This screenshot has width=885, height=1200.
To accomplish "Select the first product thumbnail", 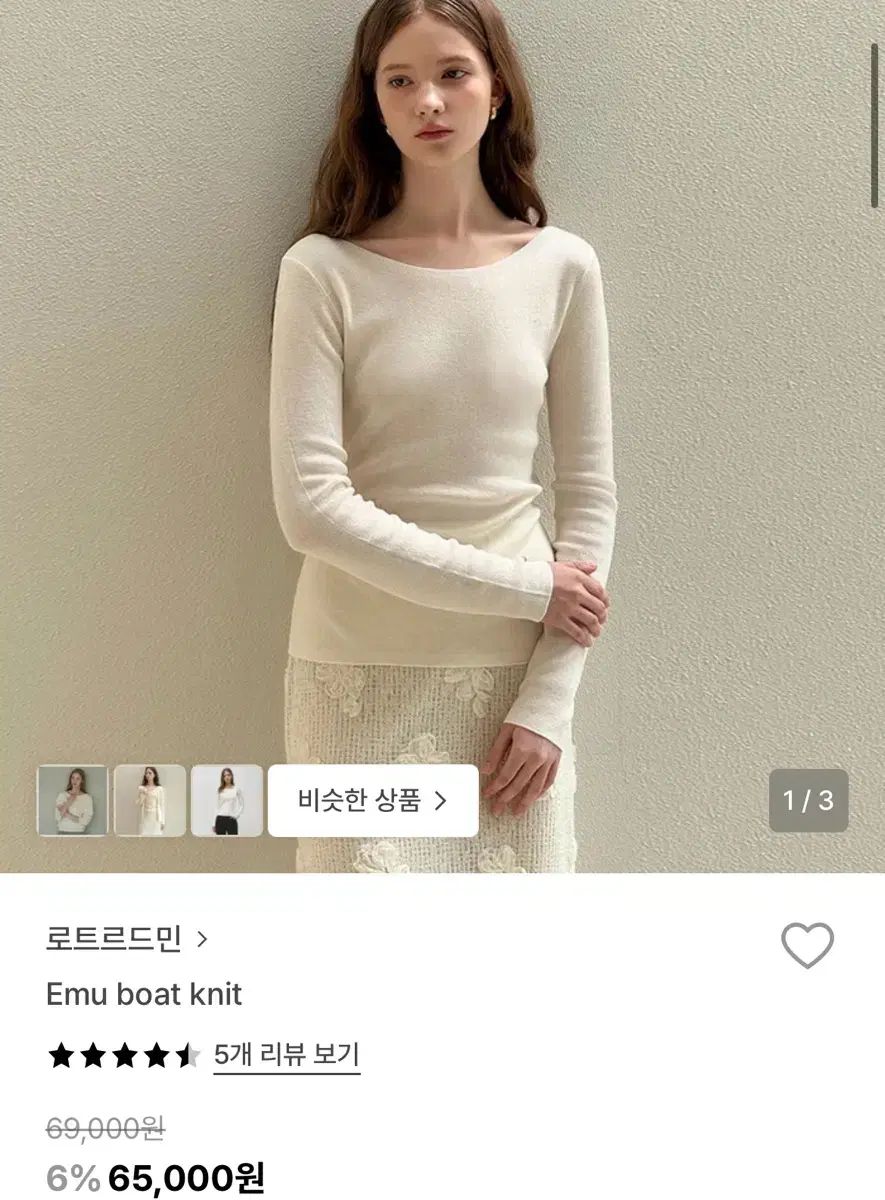I will (x=73, y=800).
